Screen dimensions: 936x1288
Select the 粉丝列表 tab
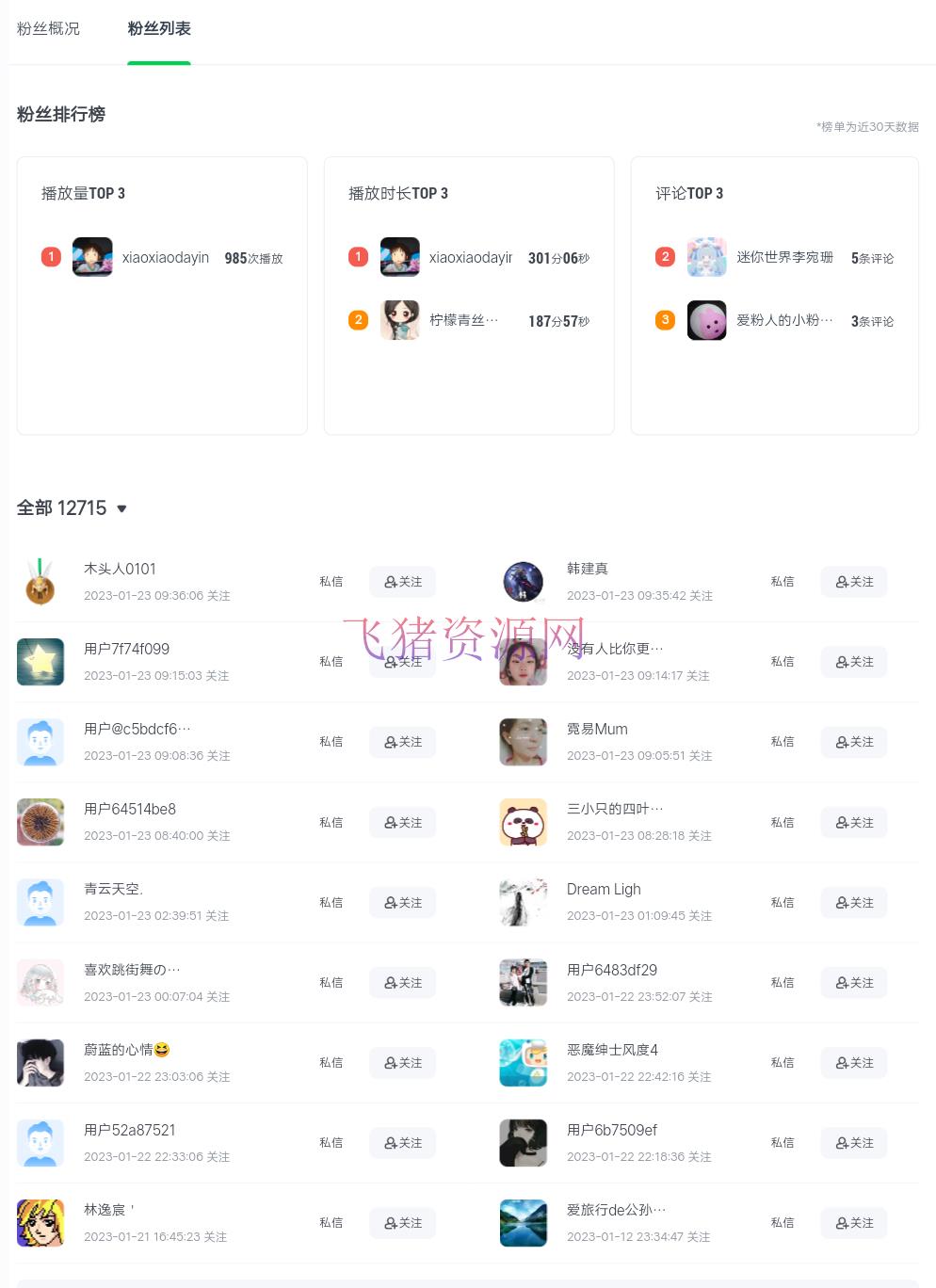[158, 28]
